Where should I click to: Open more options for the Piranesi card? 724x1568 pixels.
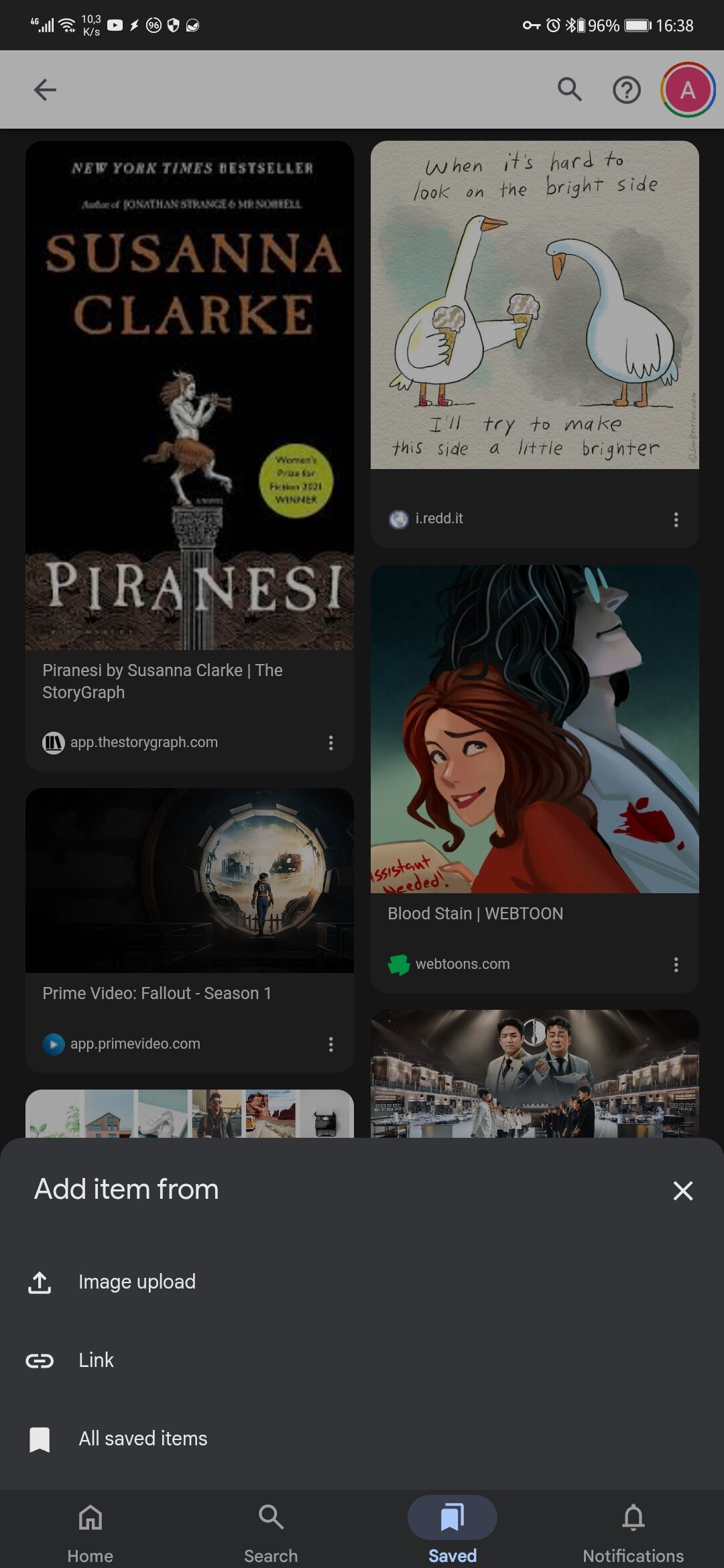pyautogui.click(x=330, y=742)
